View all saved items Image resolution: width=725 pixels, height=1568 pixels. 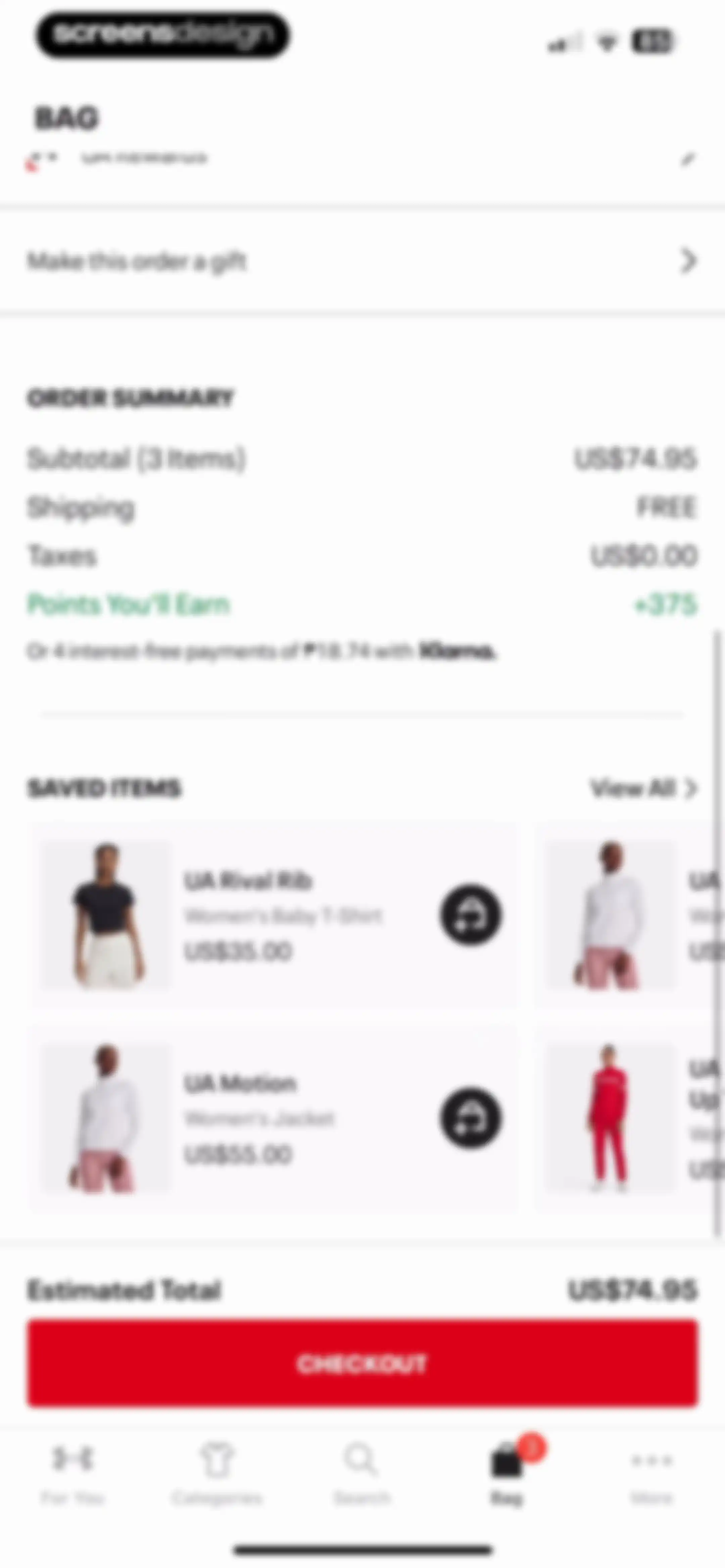pos(643,788)
